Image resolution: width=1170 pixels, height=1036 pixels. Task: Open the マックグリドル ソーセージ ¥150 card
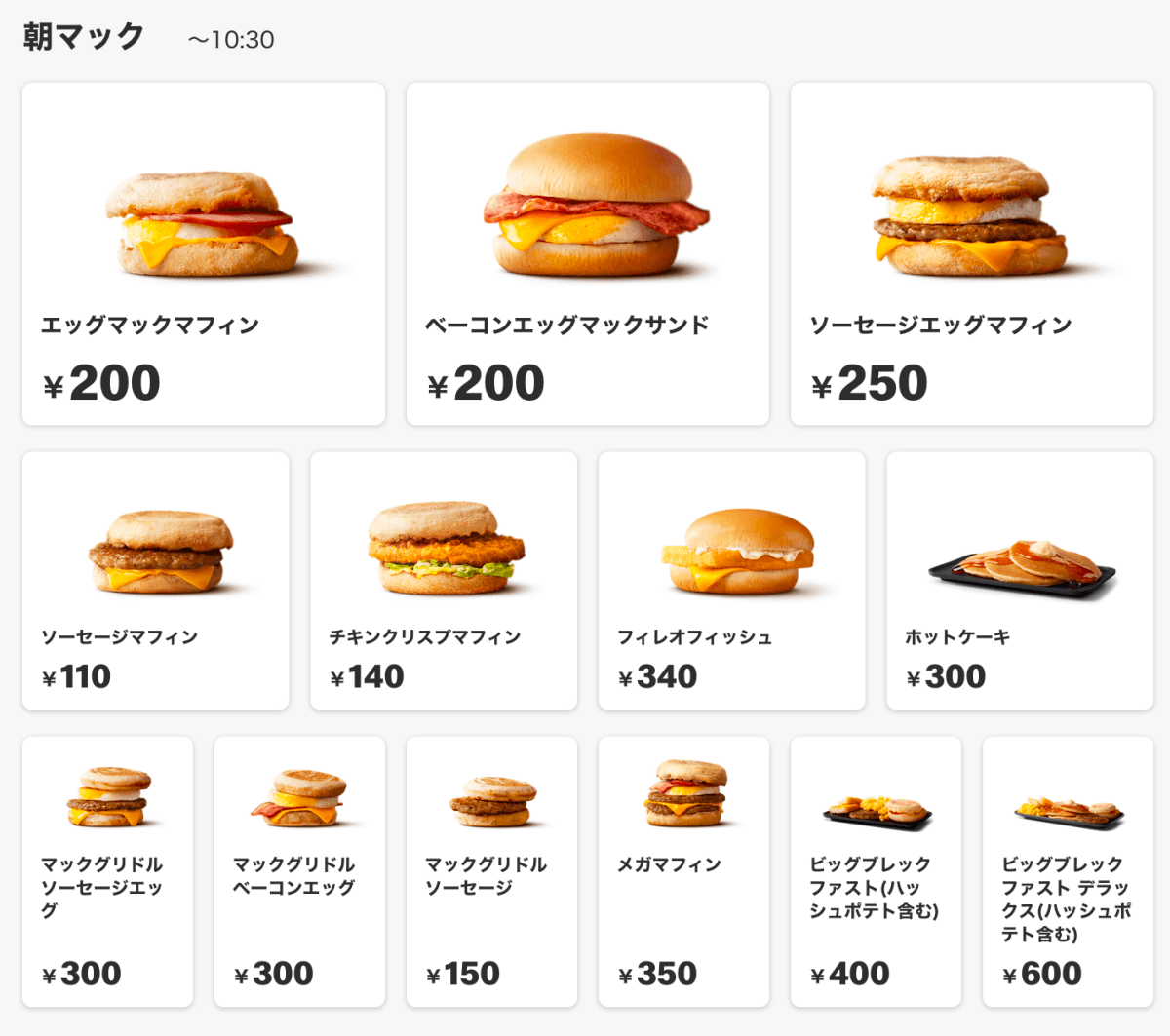click(x=491, y=870)
